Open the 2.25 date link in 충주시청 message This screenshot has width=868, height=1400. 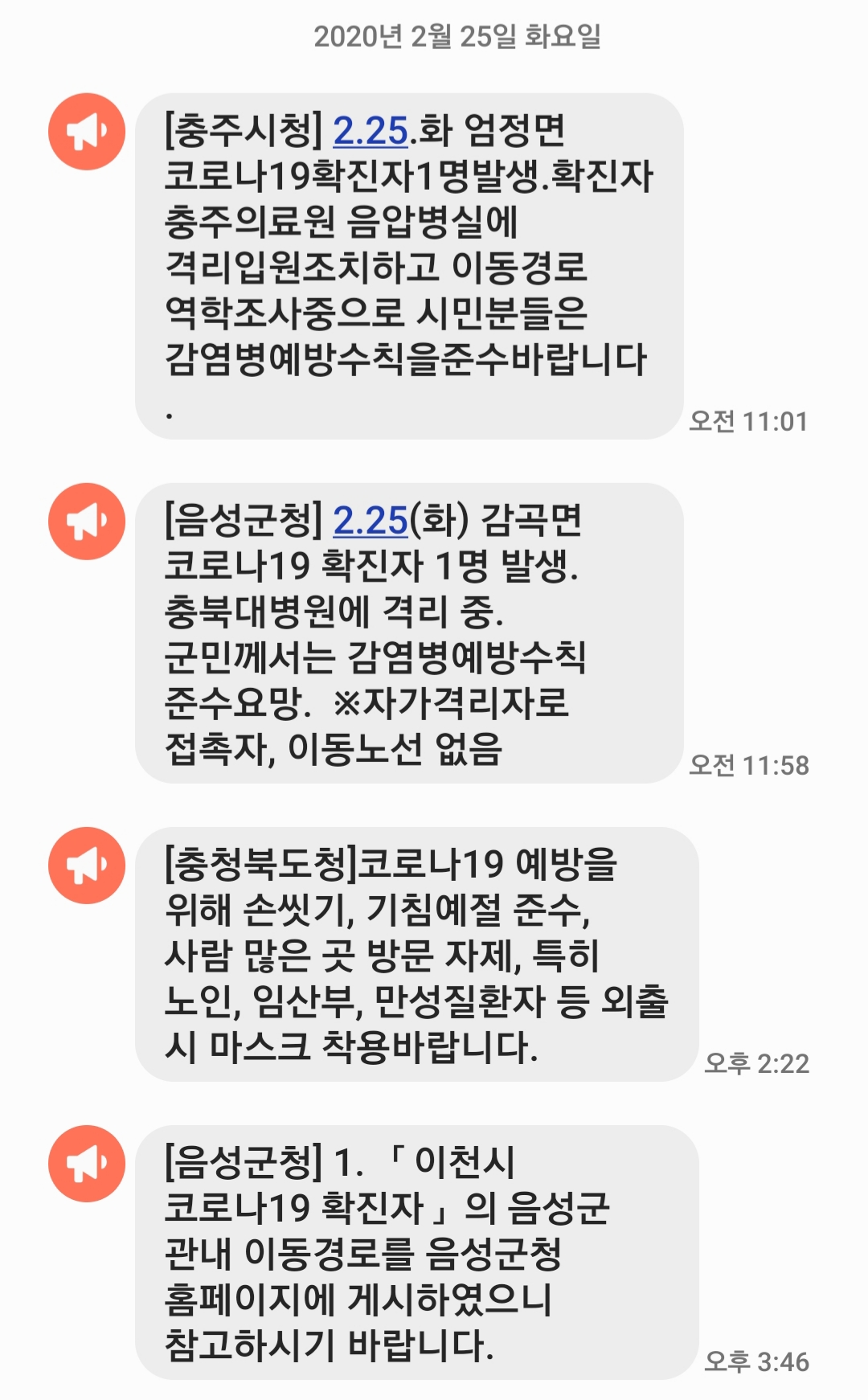[371, 131]
